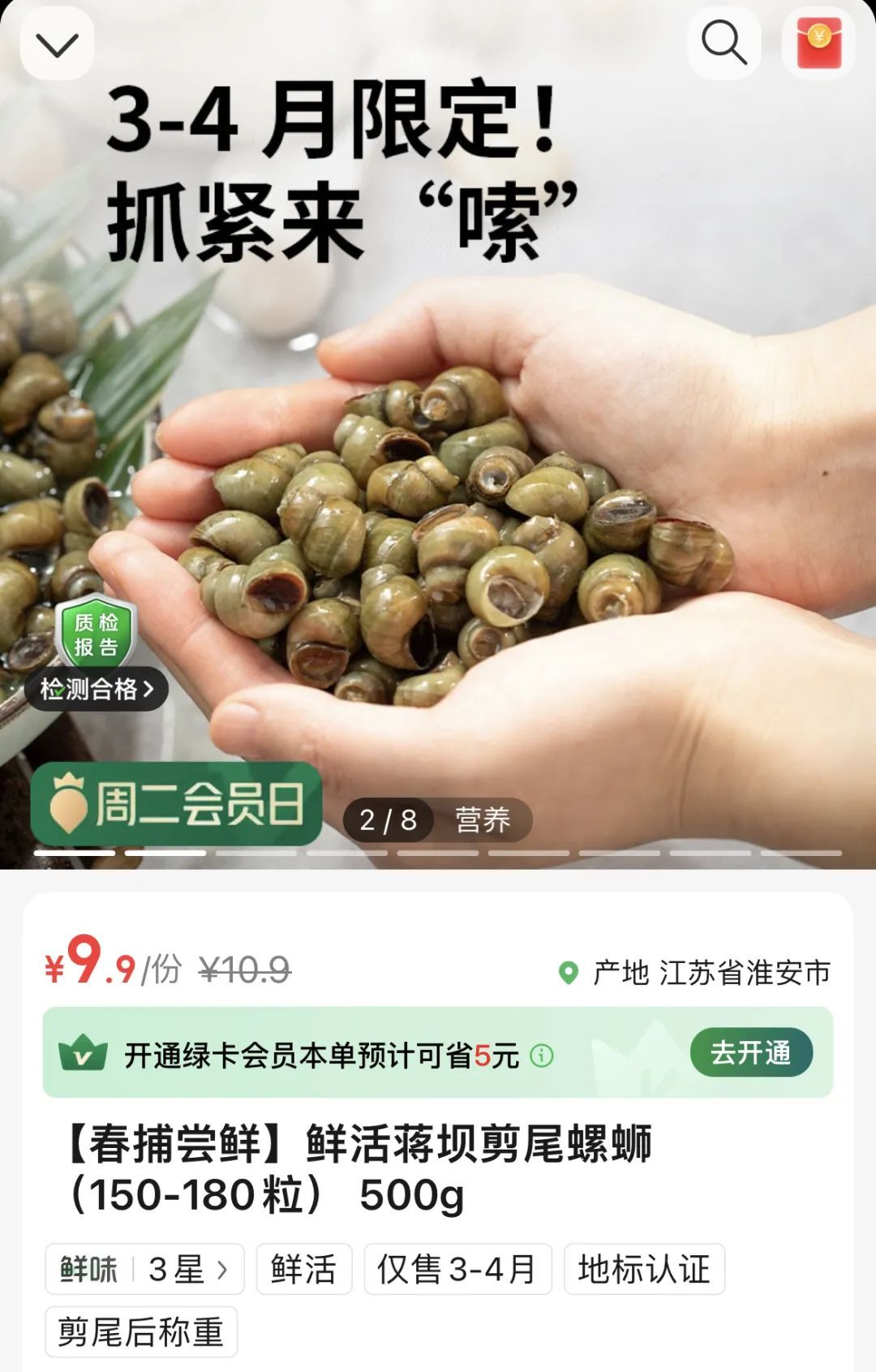
Task: Jump to the 营养 image section
Action: [x=483, y=819]
